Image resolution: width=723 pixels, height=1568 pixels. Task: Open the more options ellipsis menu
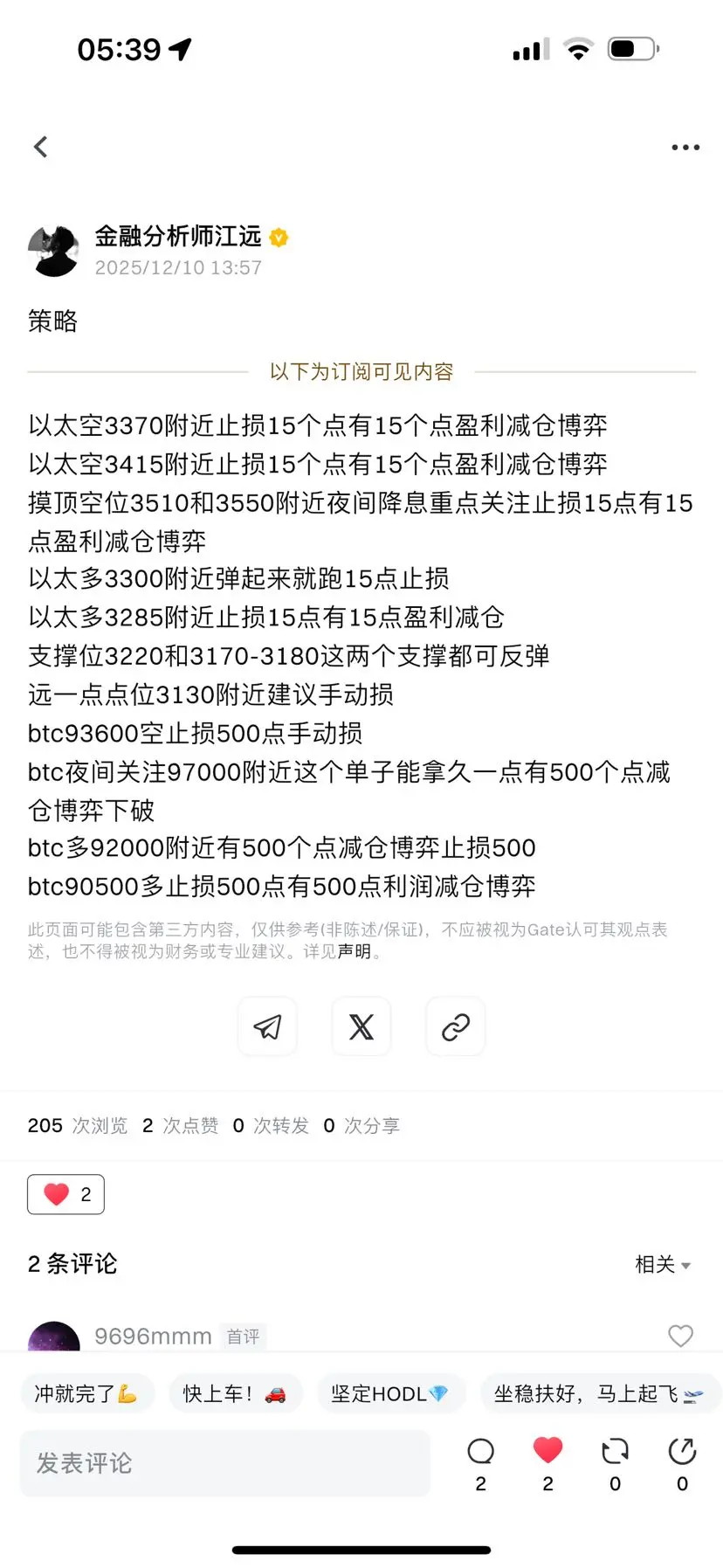click(685, 146)
